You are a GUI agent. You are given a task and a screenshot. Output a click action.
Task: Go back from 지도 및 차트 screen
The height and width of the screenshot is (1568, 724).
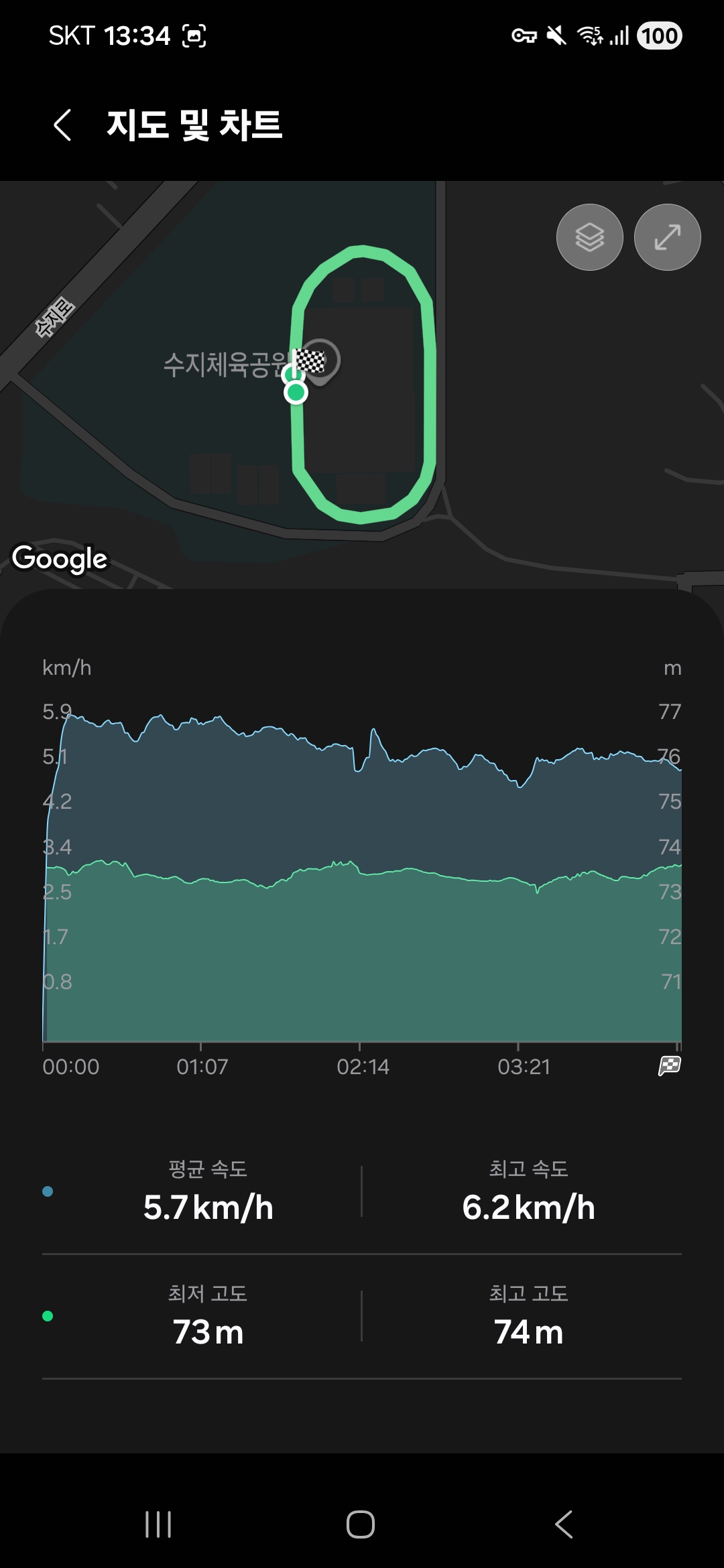[62, 125]
